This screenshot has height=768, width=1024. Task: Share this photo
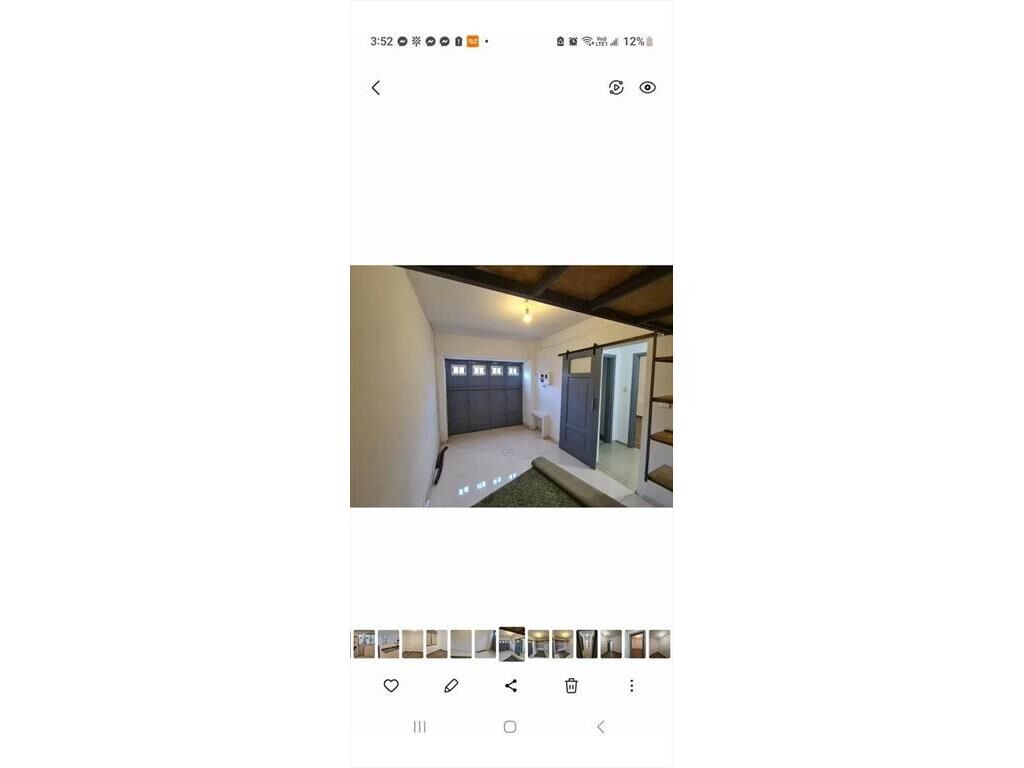pos(511,686)
